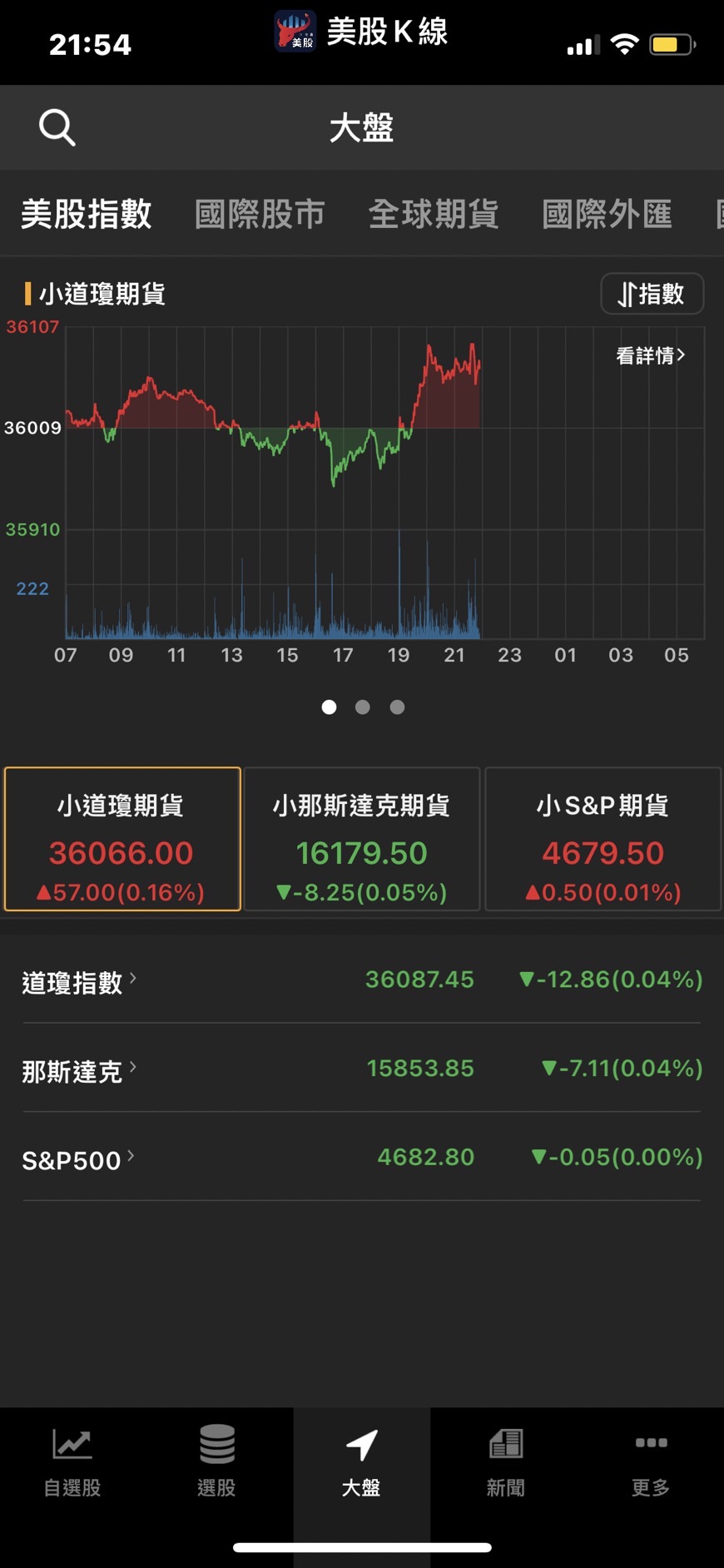This screenshot has width=724, height=1568.
Task: Select the 小S&P期貨 card
Action: 603,839
